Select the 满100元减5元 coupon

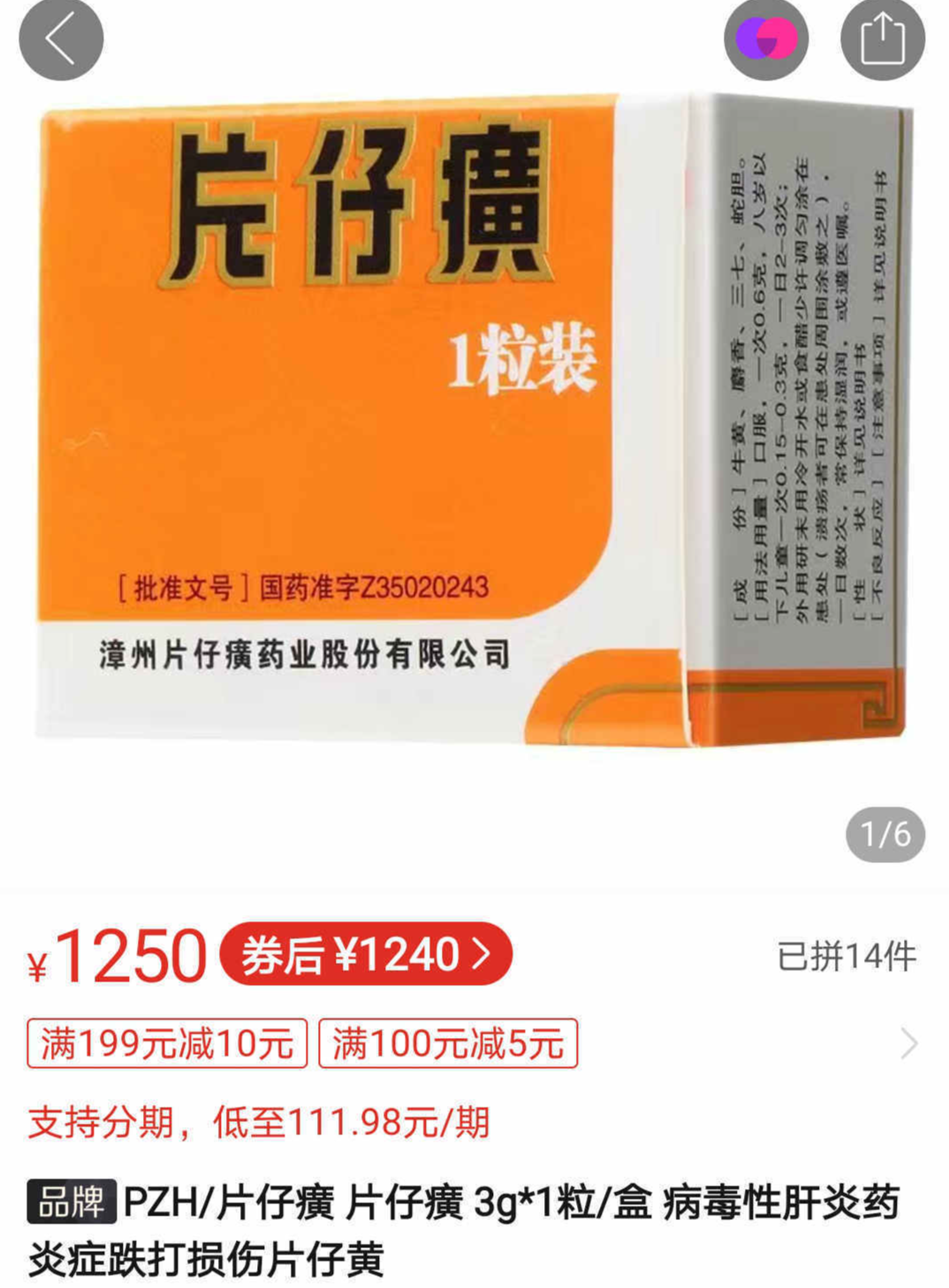point(448,1043)
